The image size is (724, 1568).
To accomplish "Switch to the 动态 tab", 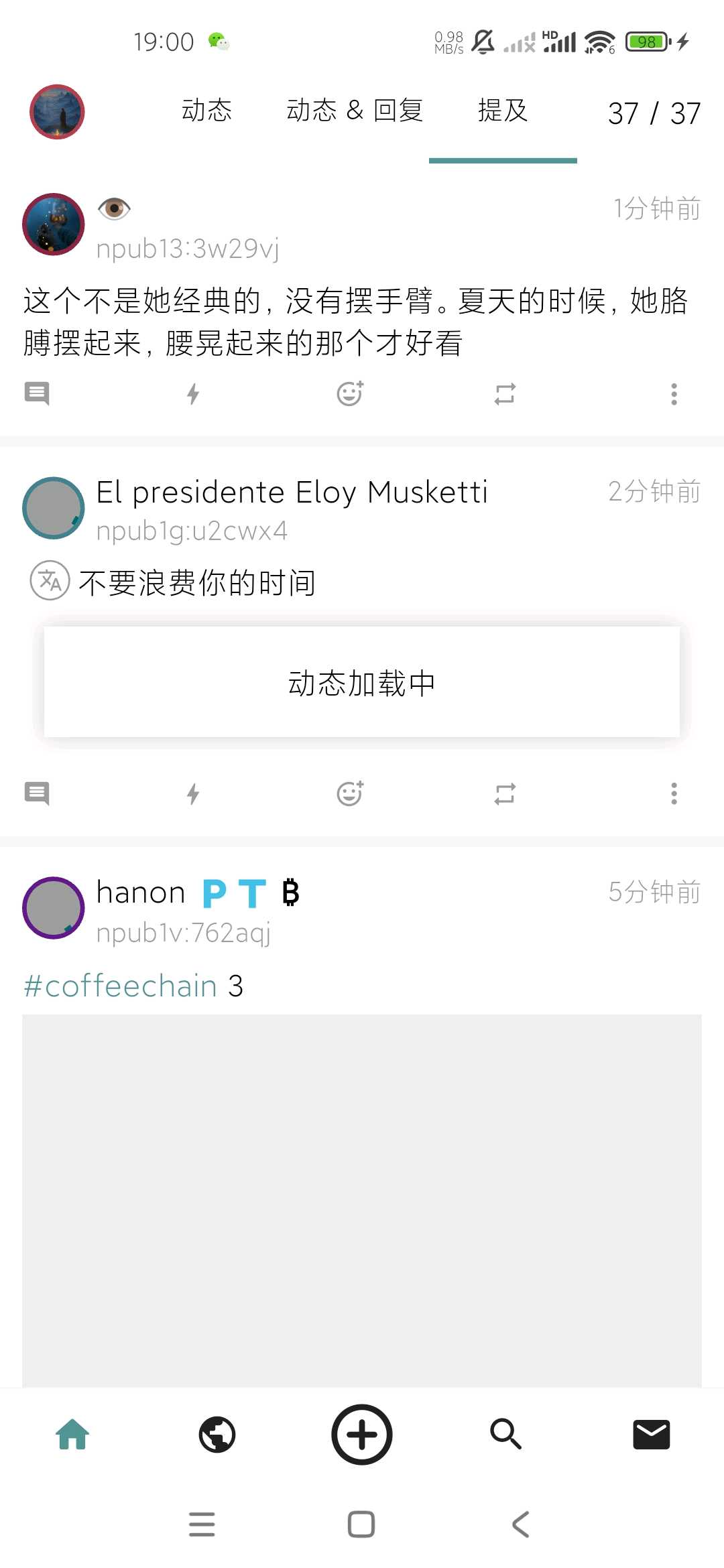I will click(206, 111).
